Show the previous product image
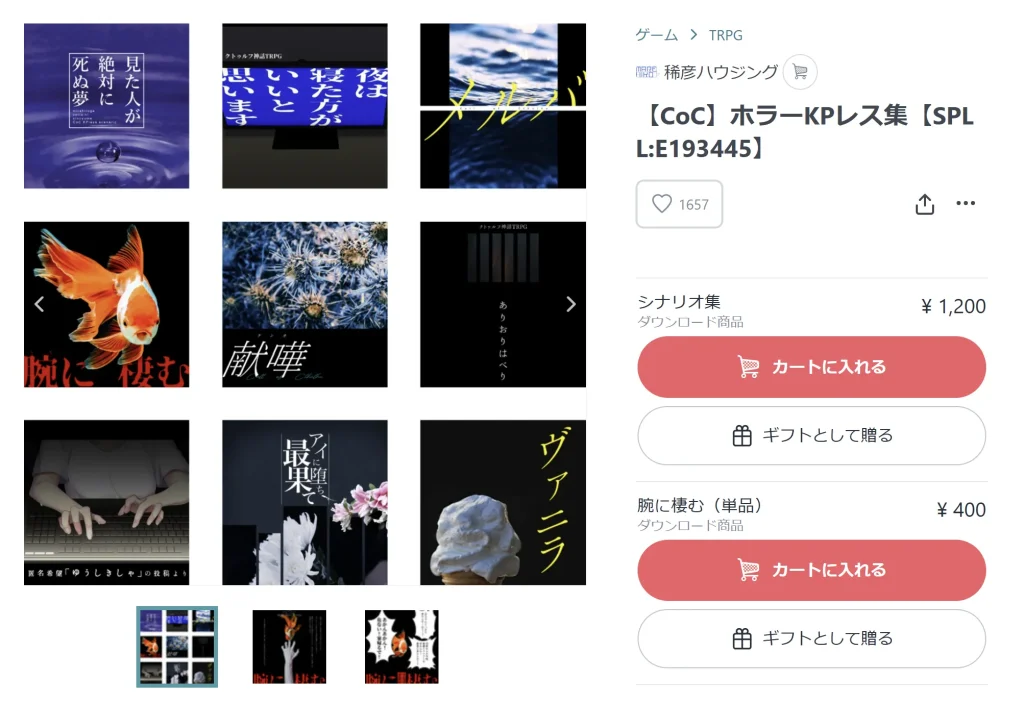Viewport: 1024px width, 704px height. [x=40, y=304]
